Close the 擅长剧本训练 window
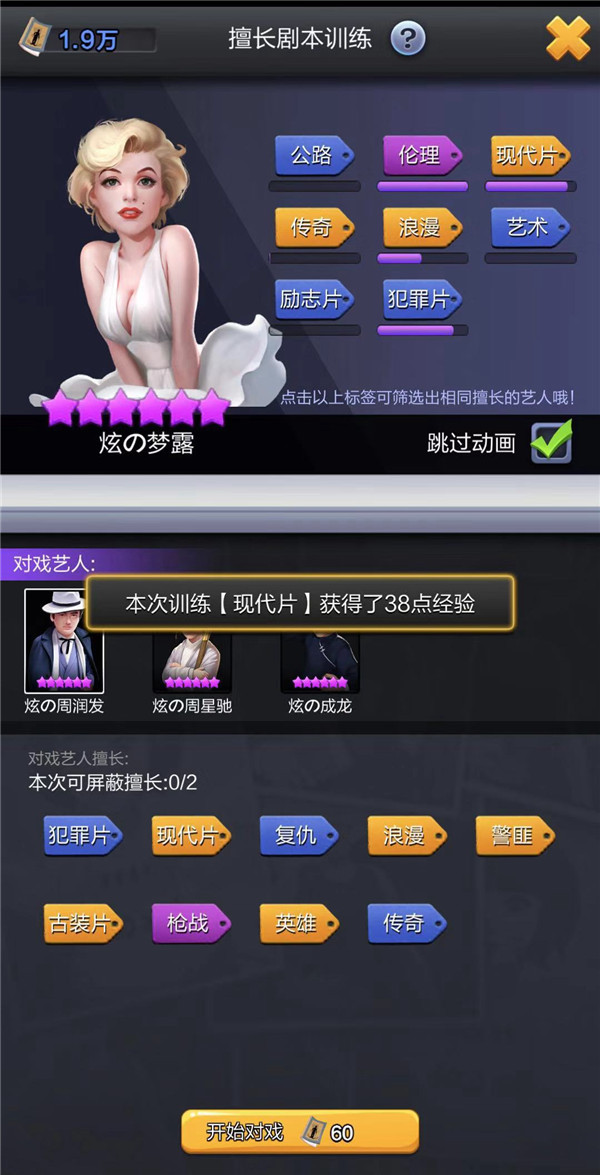600x1175 pixels. pos(567,38)
